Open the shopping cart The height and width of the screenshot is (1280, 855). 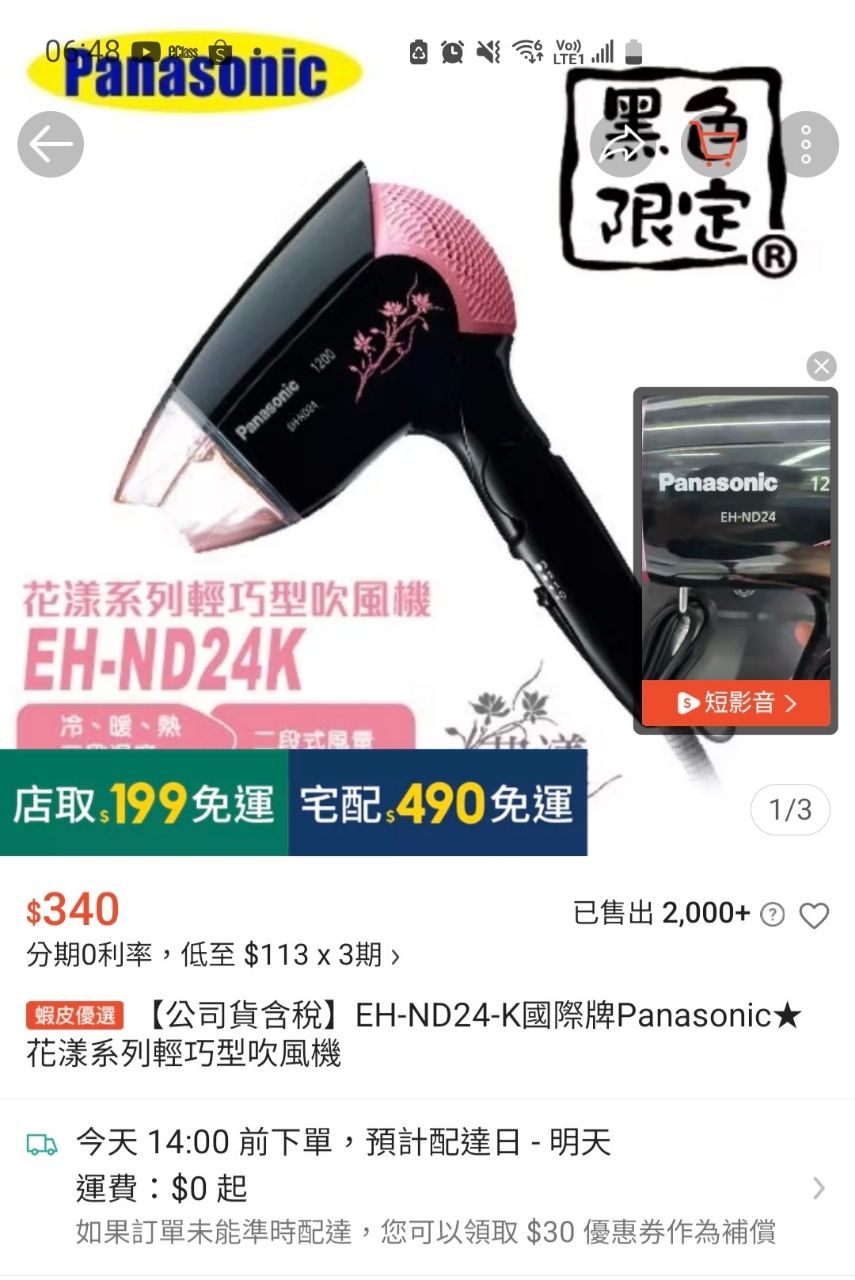[714, 145]
